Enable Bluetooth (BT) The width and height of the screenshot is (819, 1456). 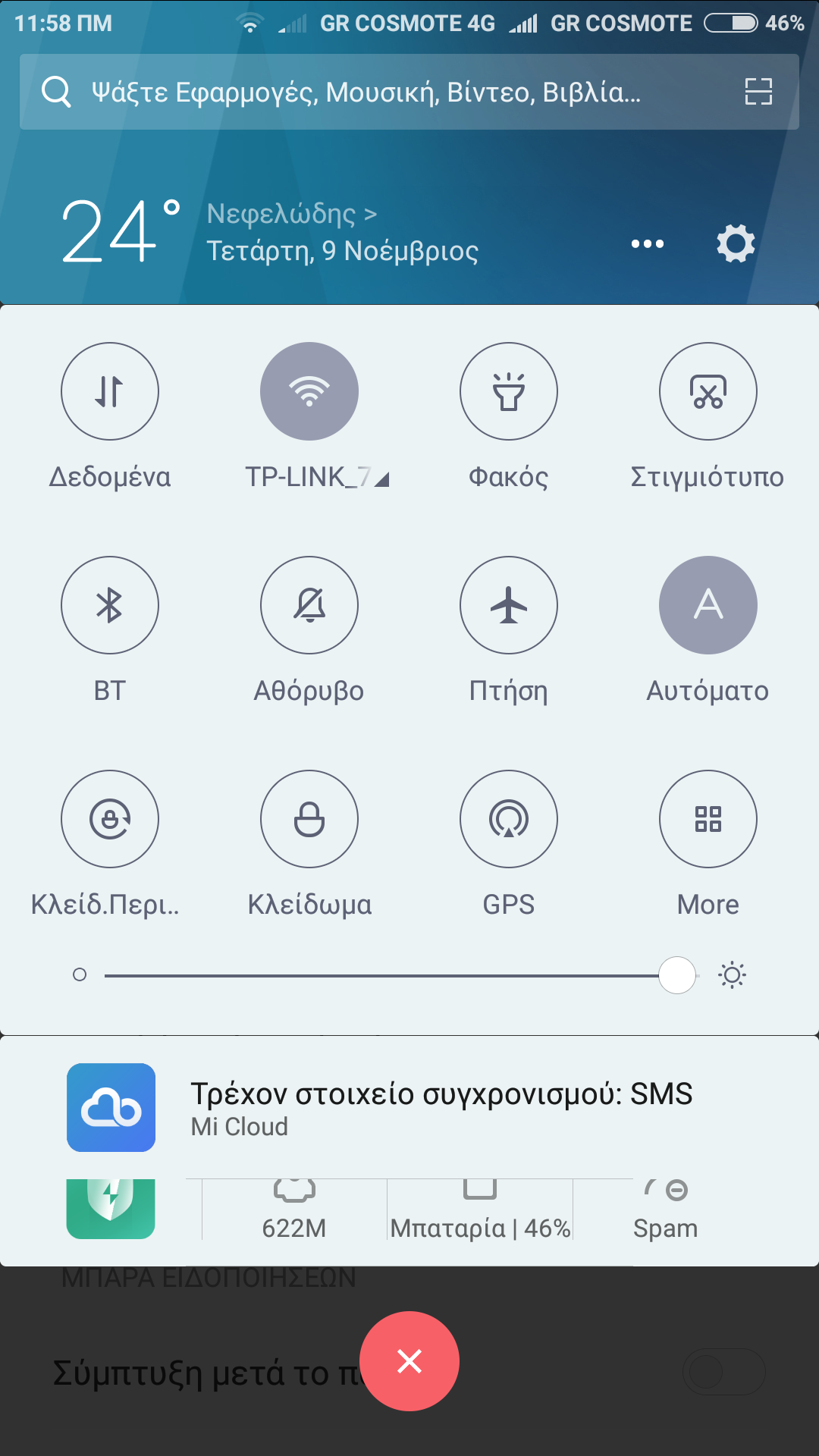pyautogui.click(x=110, y=605)
